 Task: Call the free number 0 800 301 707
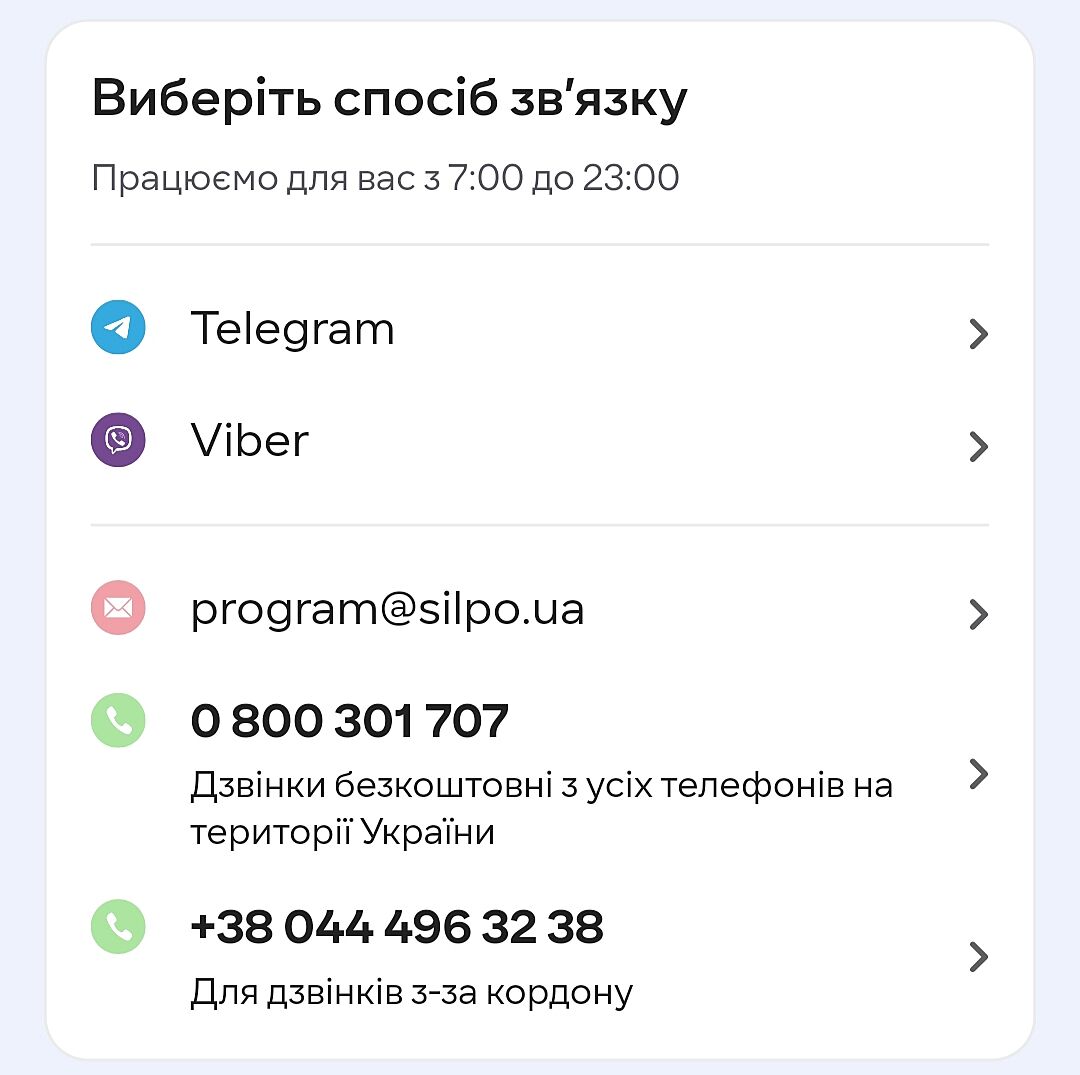pyautogui.click(x=350, y=721)
